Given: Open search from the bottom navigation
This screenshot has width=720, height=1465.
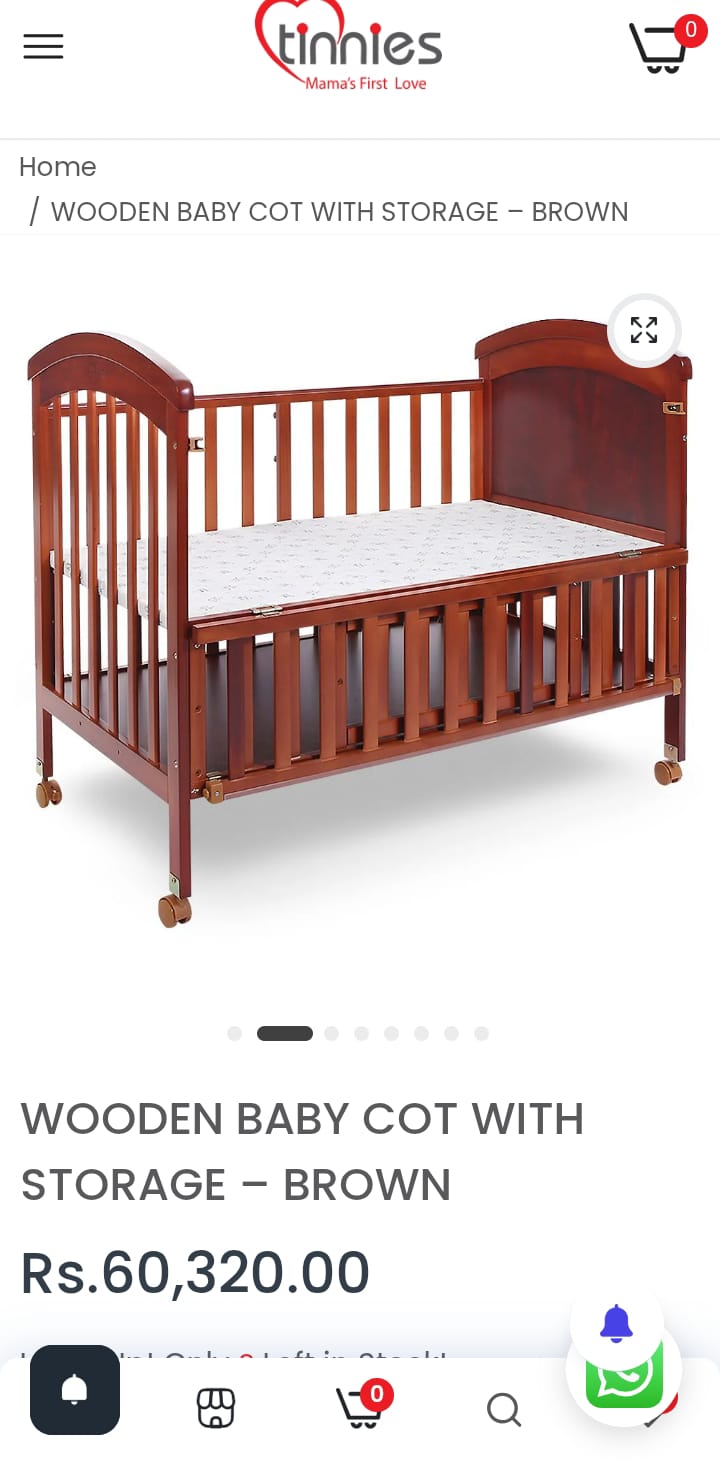Looking at the screenshot, I should tap(504, 1410).
